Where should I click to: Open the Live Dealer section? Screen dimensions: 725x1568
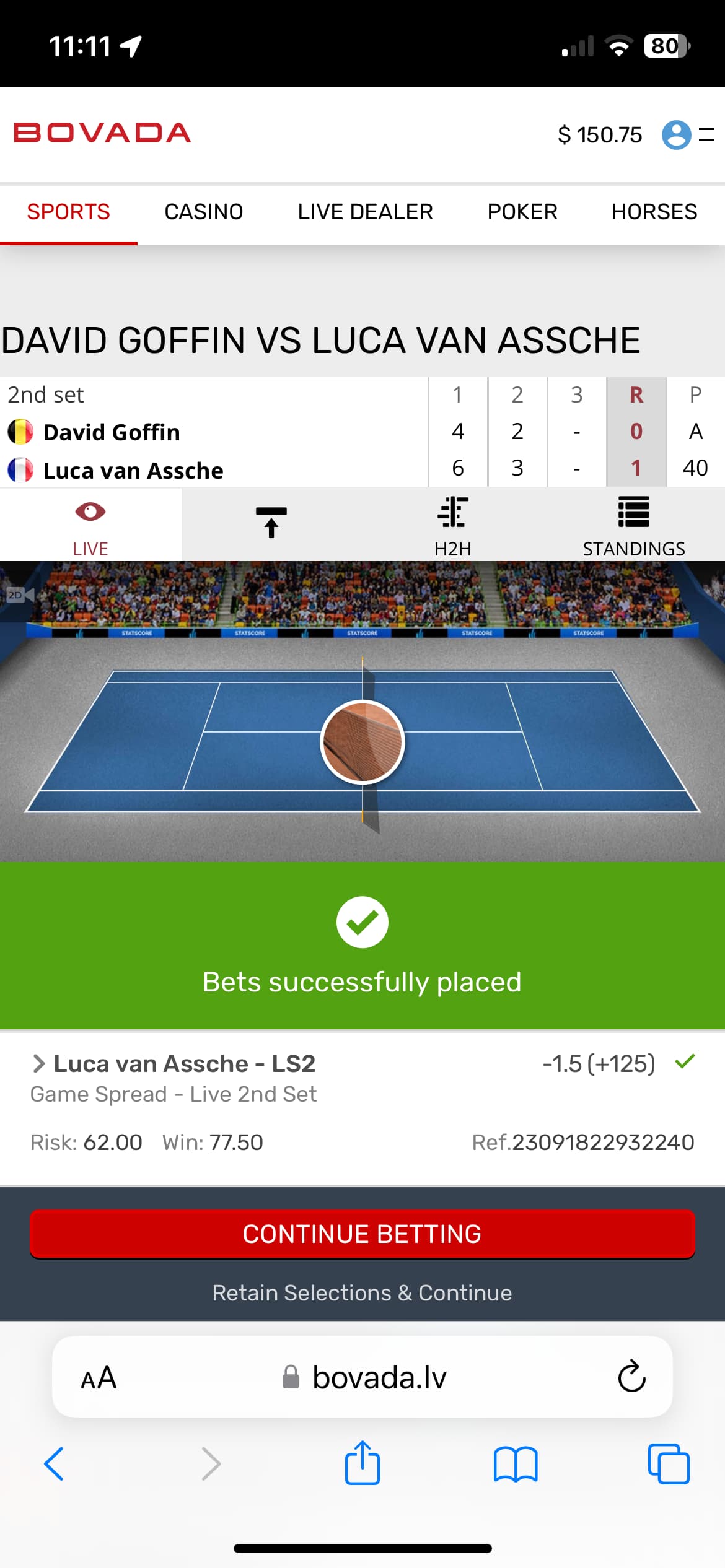pos(365,212)
